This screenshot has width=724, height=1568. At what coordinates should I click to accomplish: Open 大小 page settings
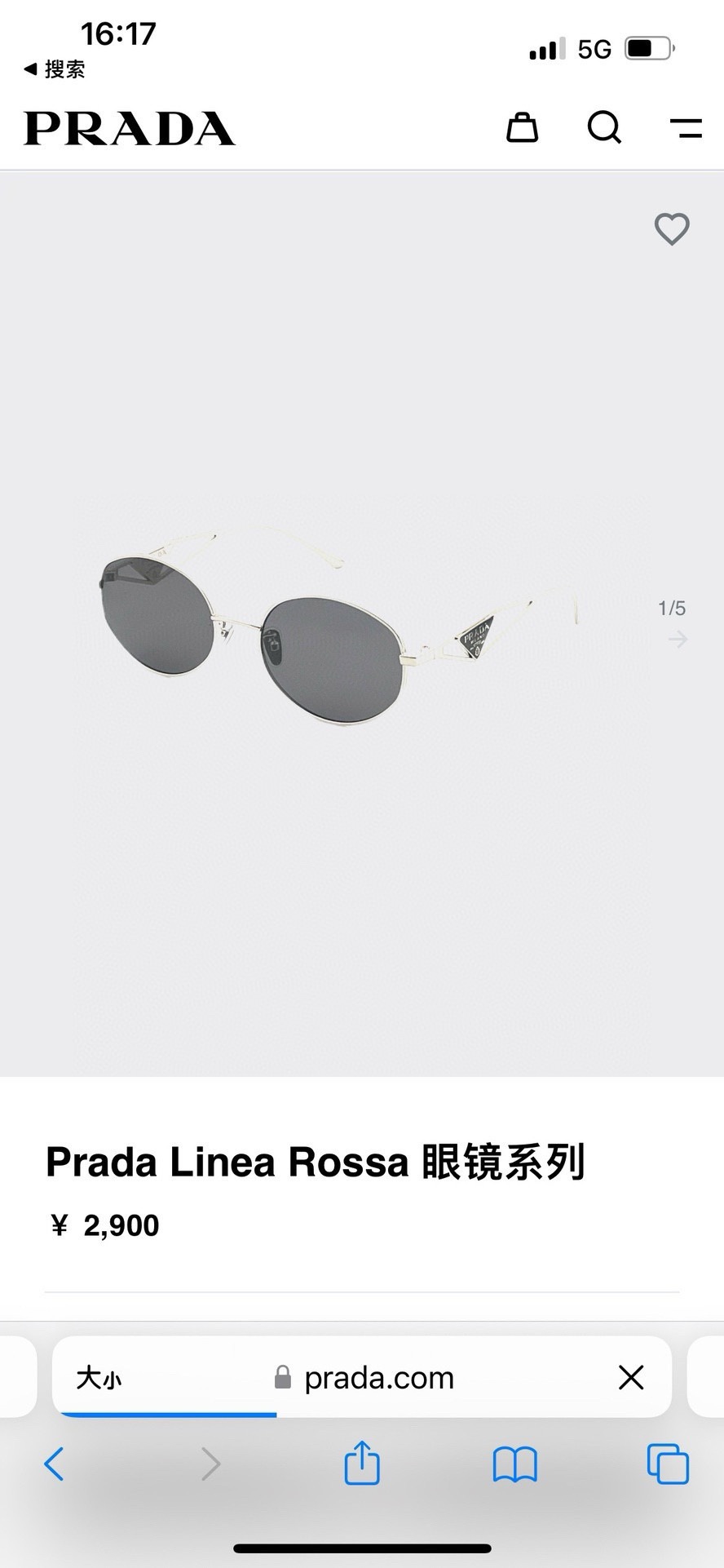click(99, 1378)
